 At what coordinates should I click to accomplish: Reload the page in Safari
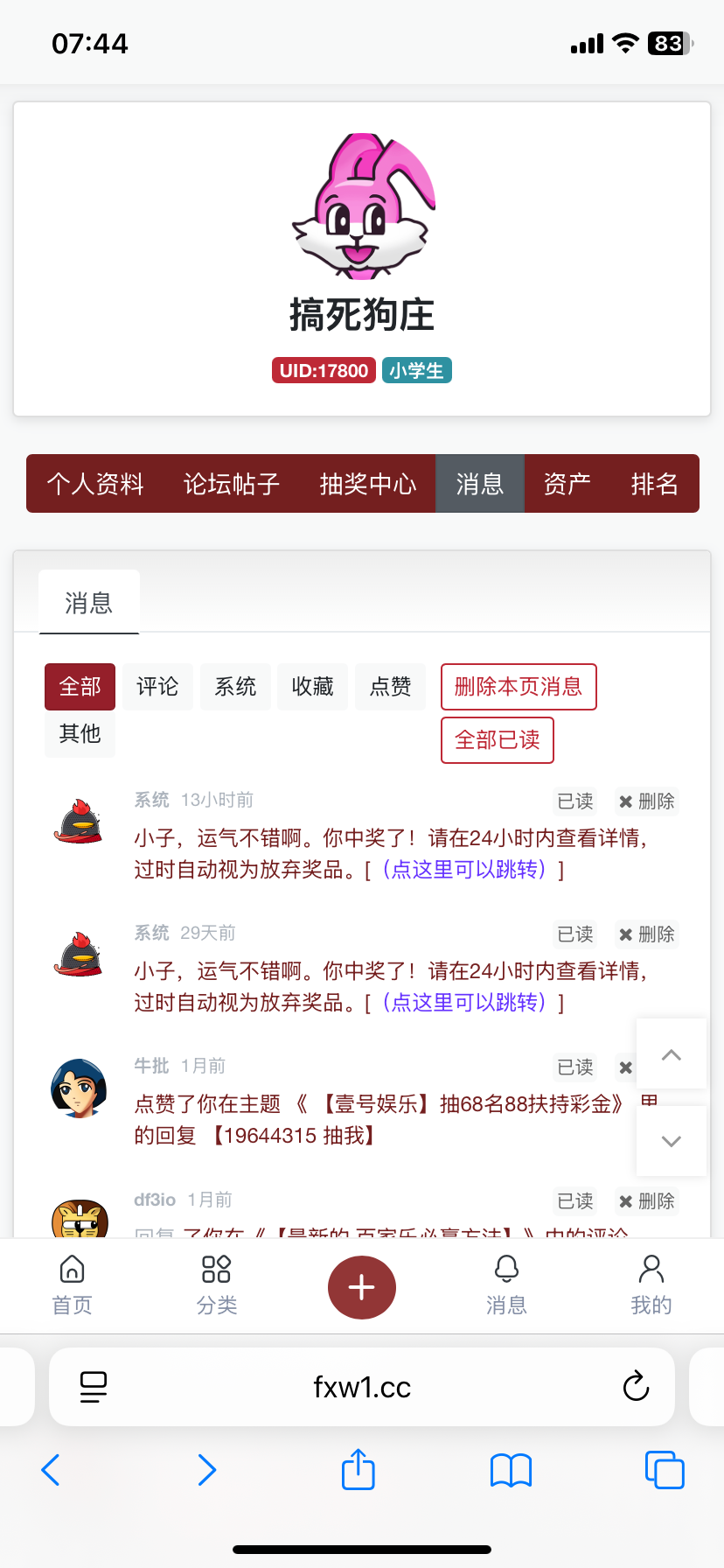point(636,1387)
